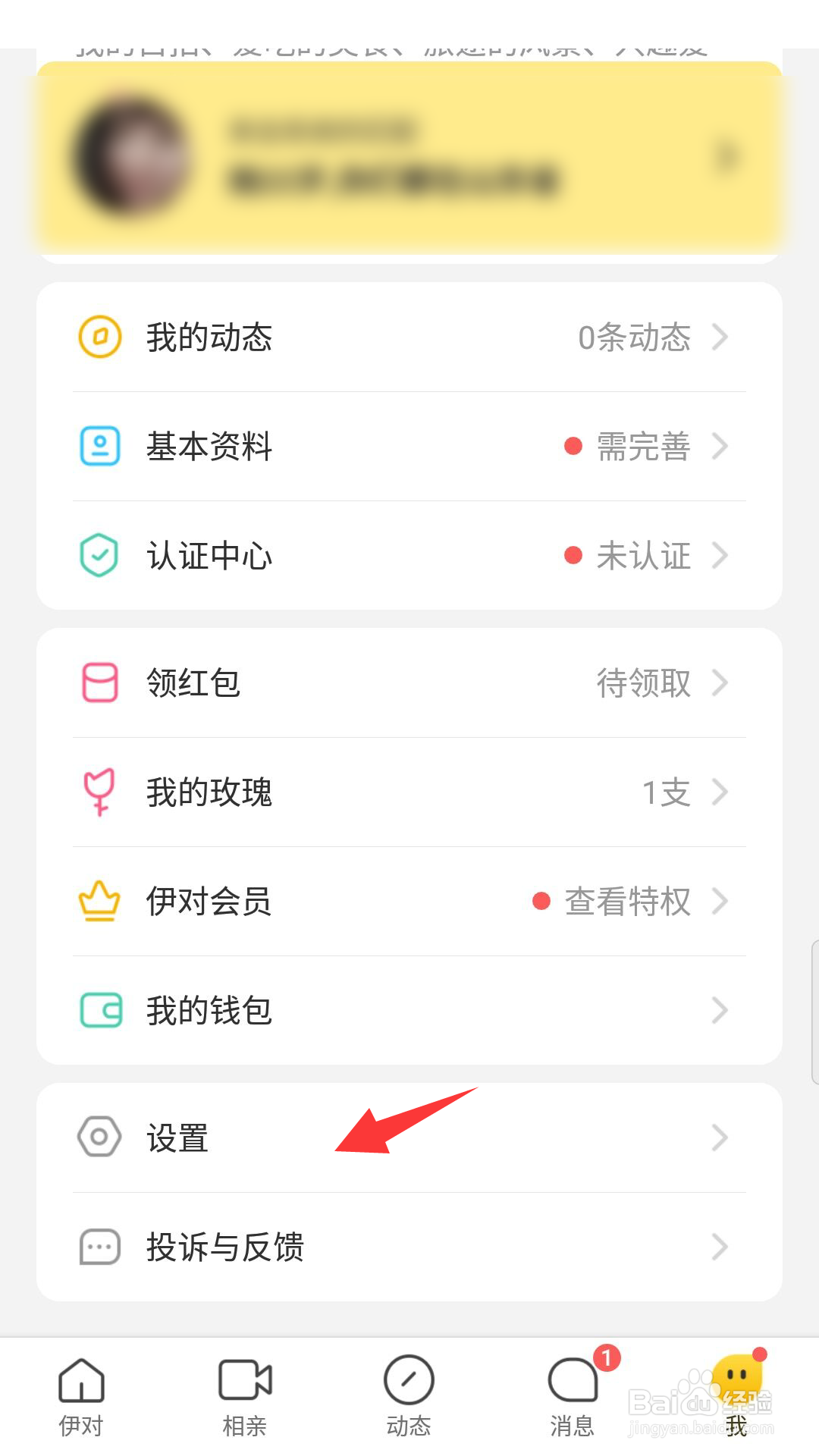Open the 消息 tab with notification badge
This screenshot has width=819, height=1456.
click(573, 1399)
